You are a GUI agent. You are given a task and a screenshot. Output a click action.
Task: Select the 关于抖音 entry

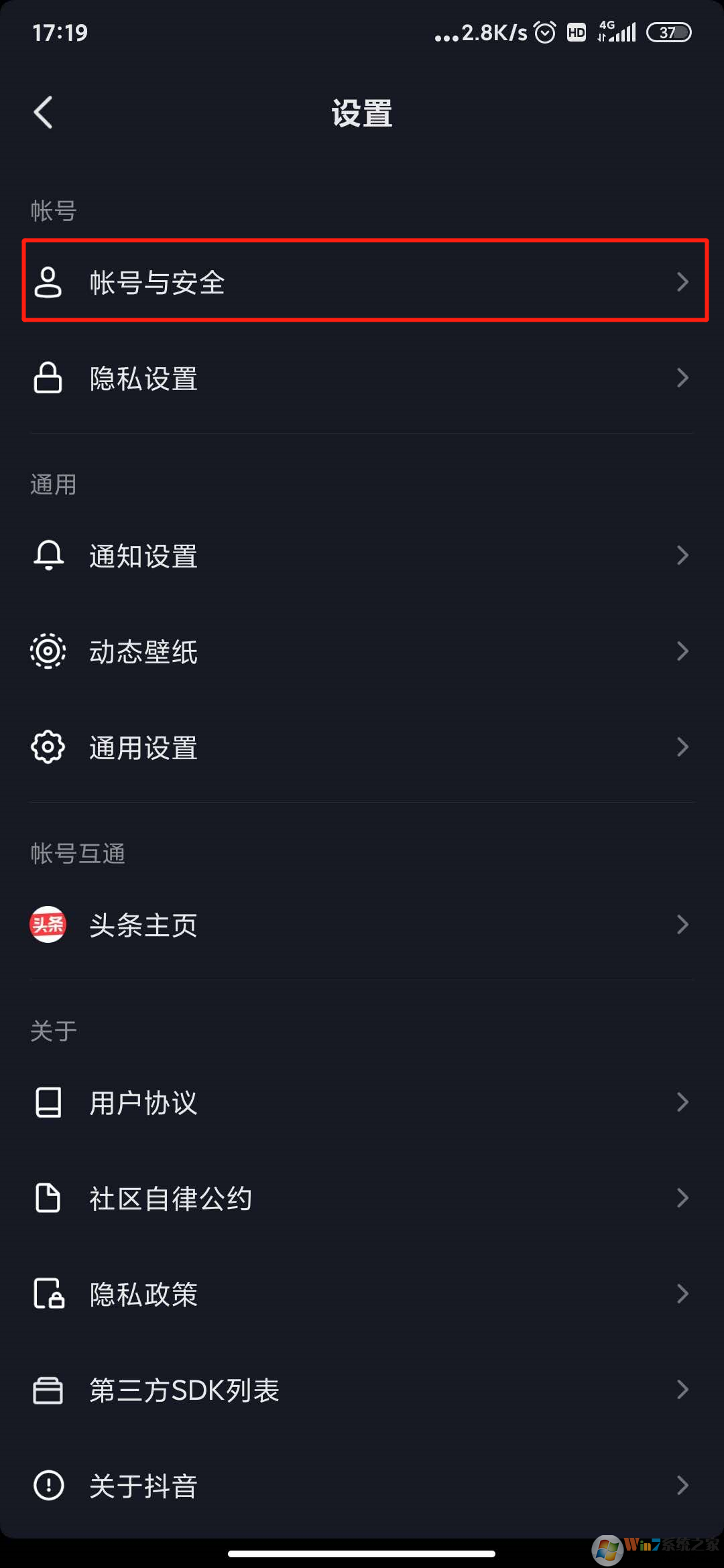(362, 1485)
